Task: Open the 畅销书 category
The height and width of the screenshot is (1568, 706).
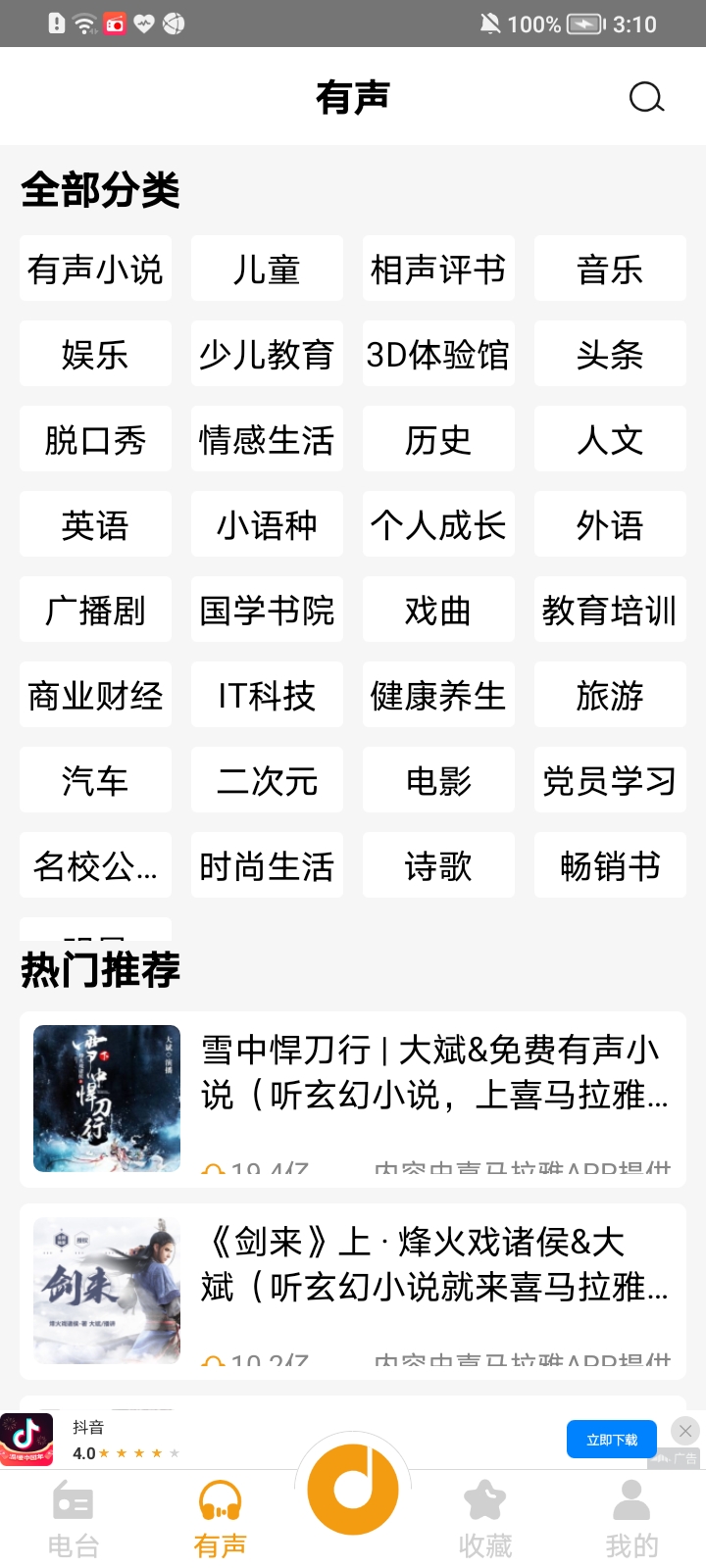Action: pyautogui.click(x=610, y=866)
